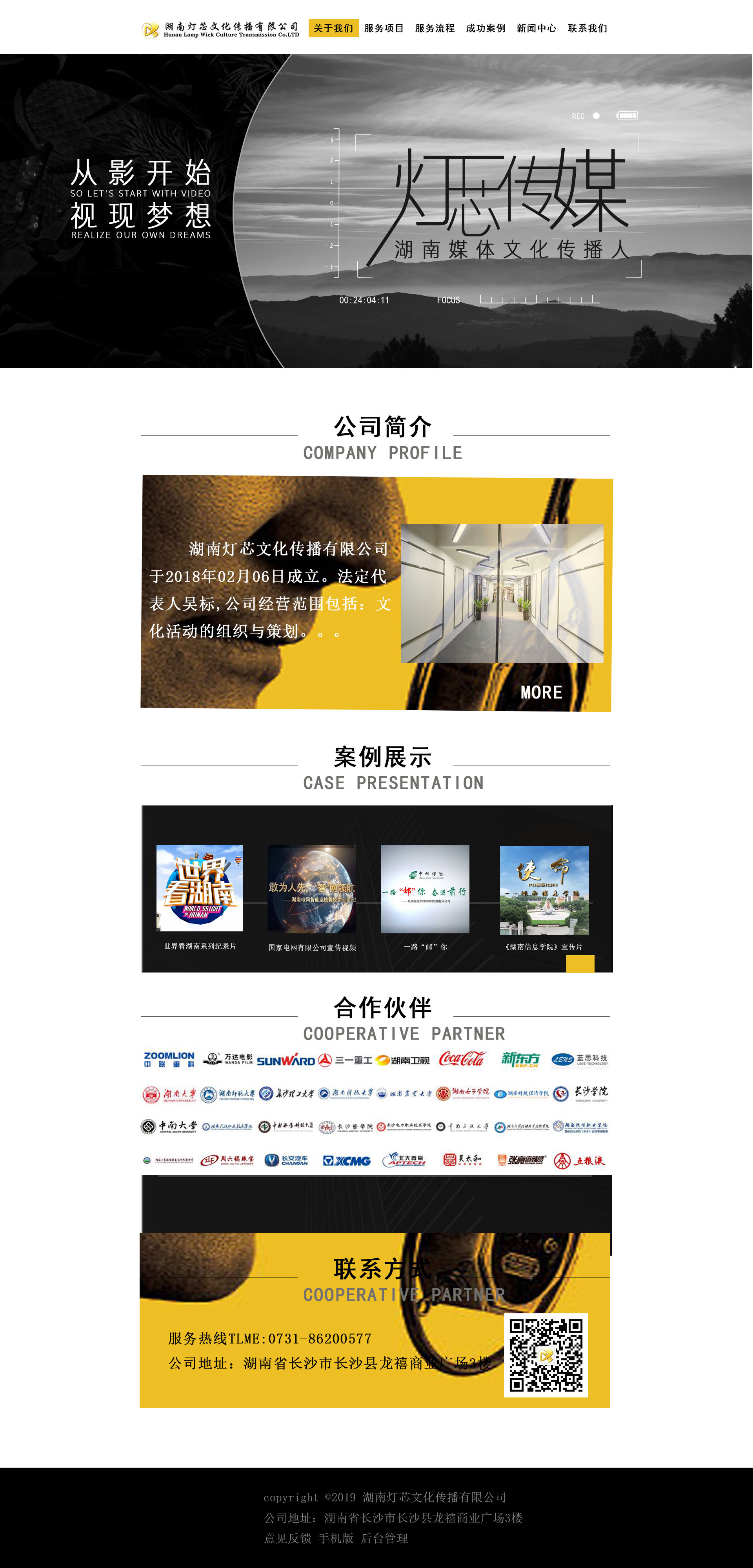Open the 后台管理 footer link
This screenshot has height=1568, width=753.
point(384,1538)
